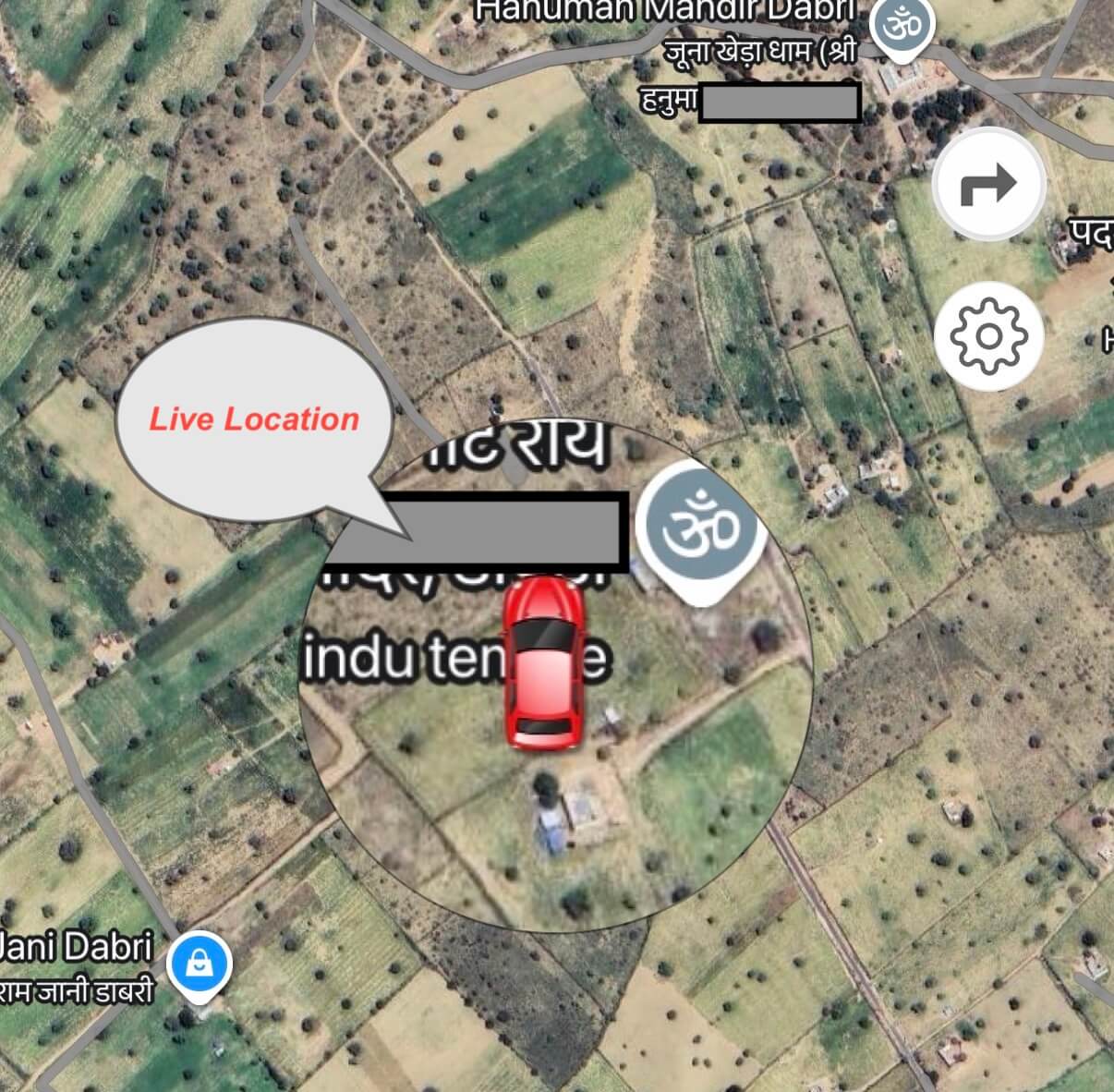This screenshot has height=1092, width=1114.
Task: Tap the share arrow button
Action: click(x=988, y=185)
